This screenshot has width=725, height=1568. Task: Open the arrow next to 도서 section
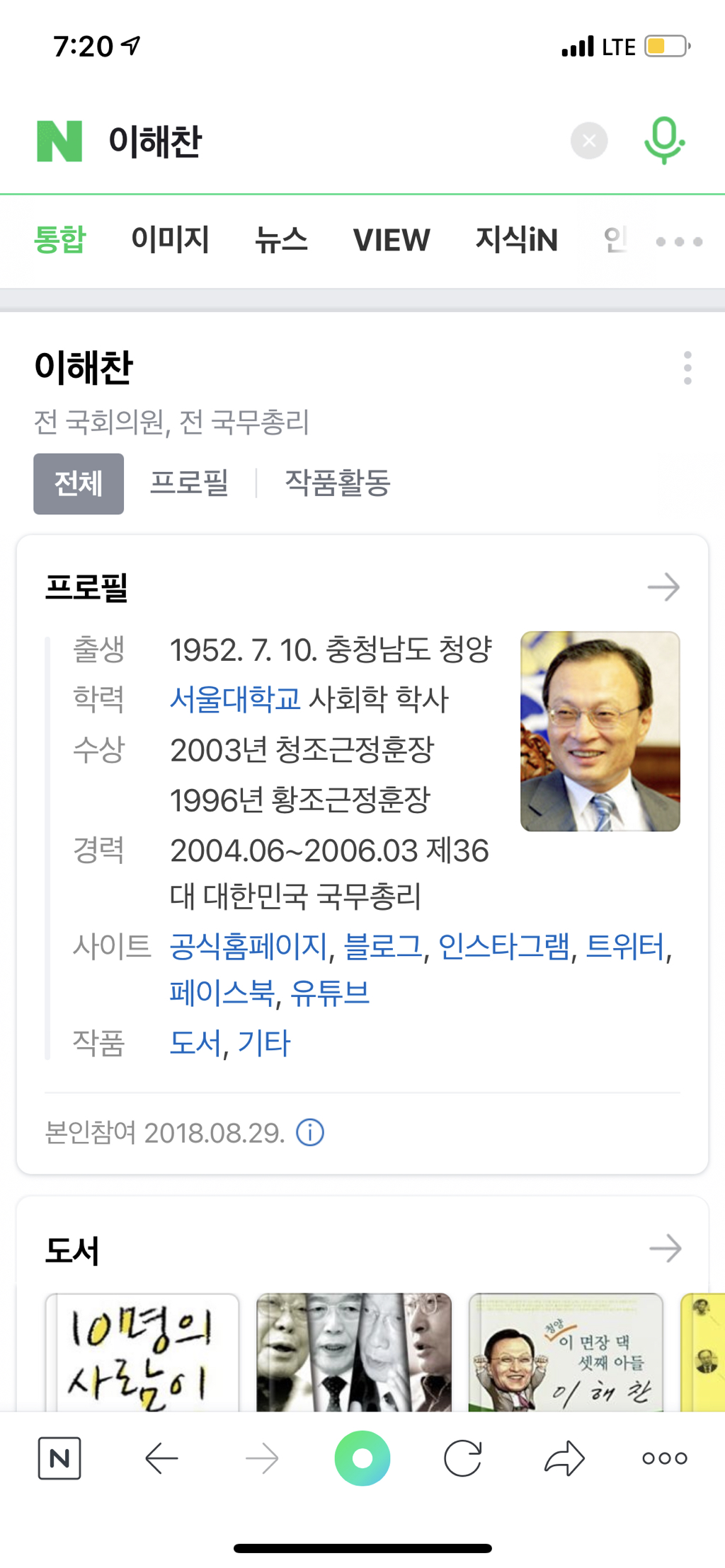tap(665, 1249)
